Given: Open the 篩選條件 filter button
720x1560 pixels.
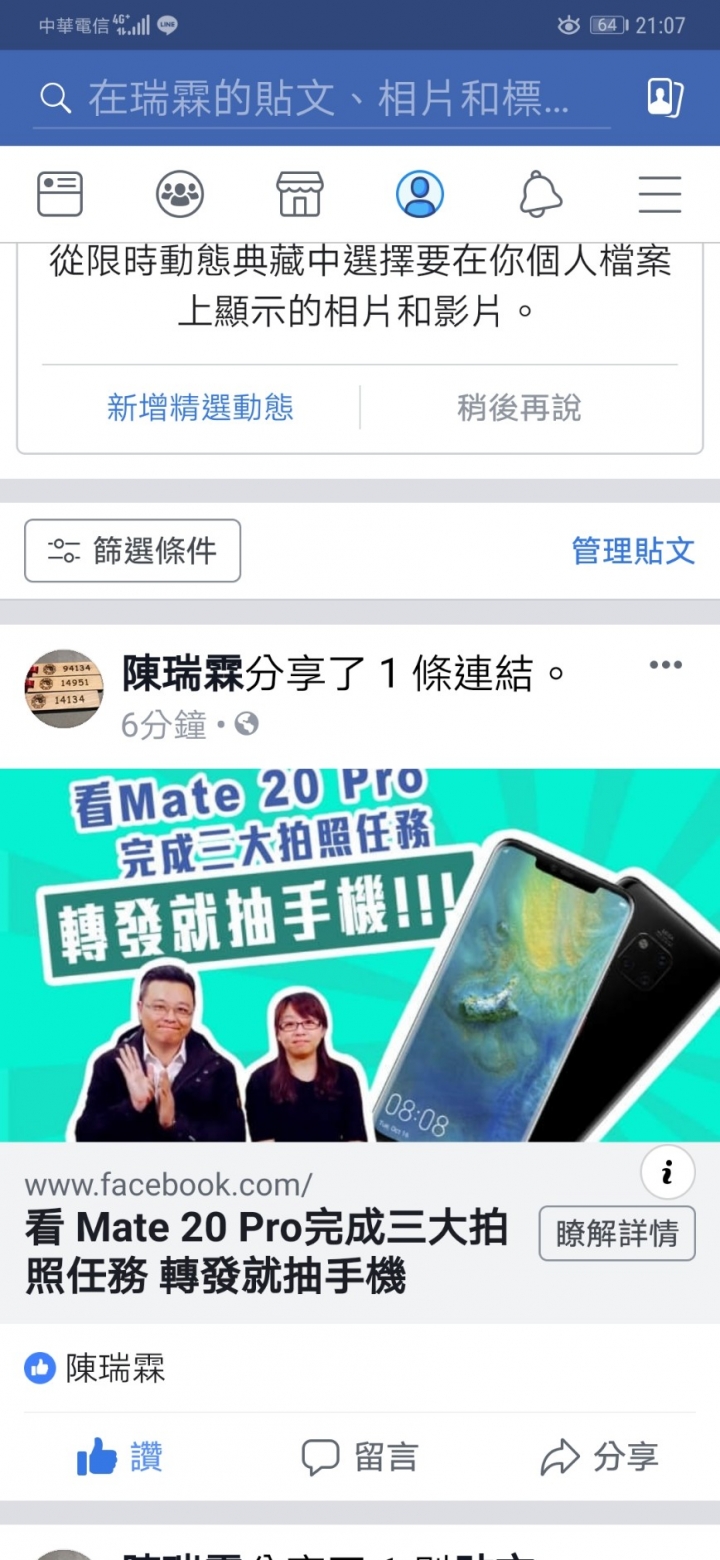Looking at the screenshot, I should pos(133,550).
